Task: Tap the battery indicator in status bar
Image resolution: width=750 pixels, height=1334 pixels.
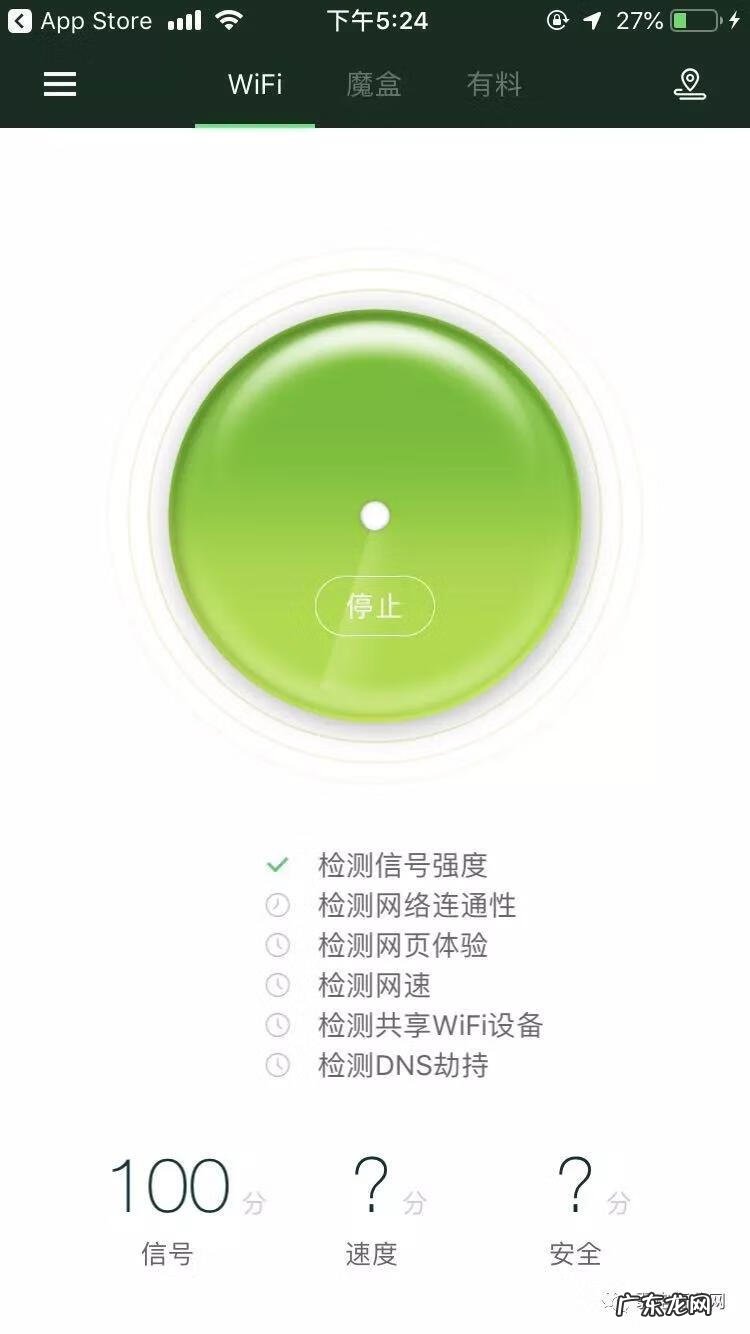Action: pyautogui.click(x=695, y=18)
